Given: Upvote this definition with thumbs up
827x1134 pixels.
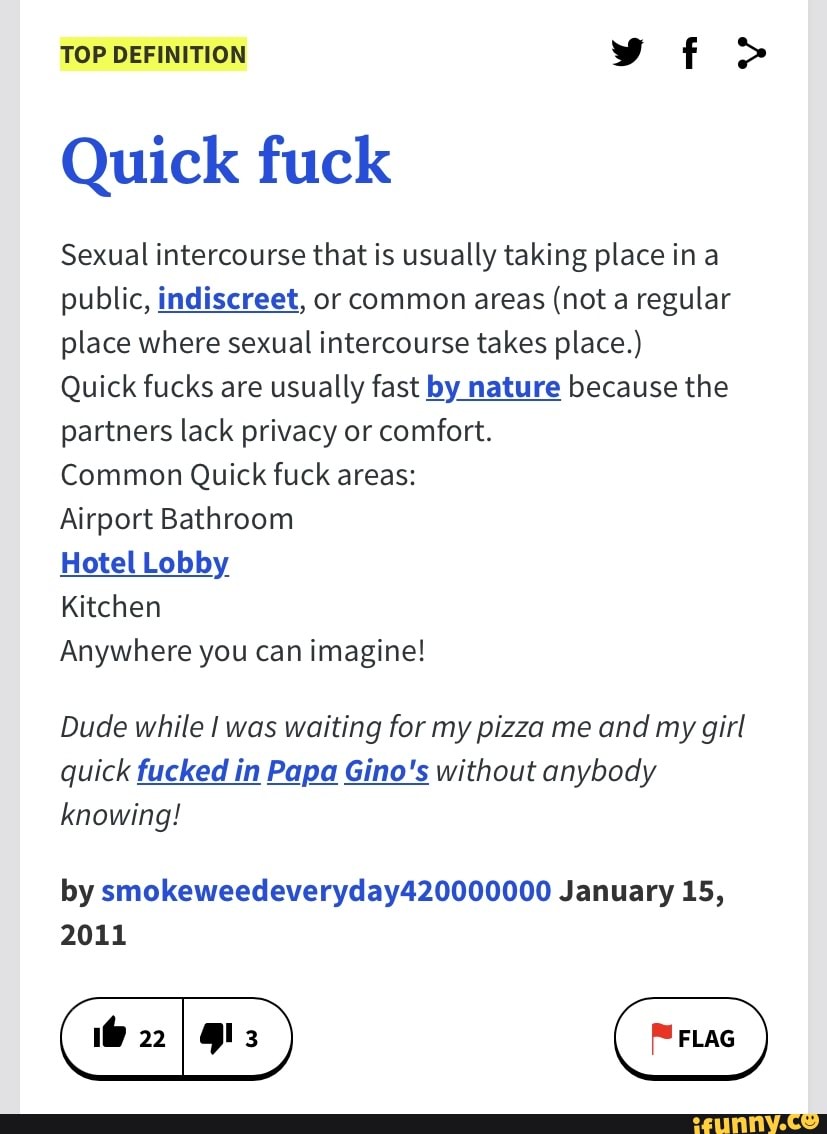Looking at the screenshot, I should pyautogui.click(x=124, y=1038).
